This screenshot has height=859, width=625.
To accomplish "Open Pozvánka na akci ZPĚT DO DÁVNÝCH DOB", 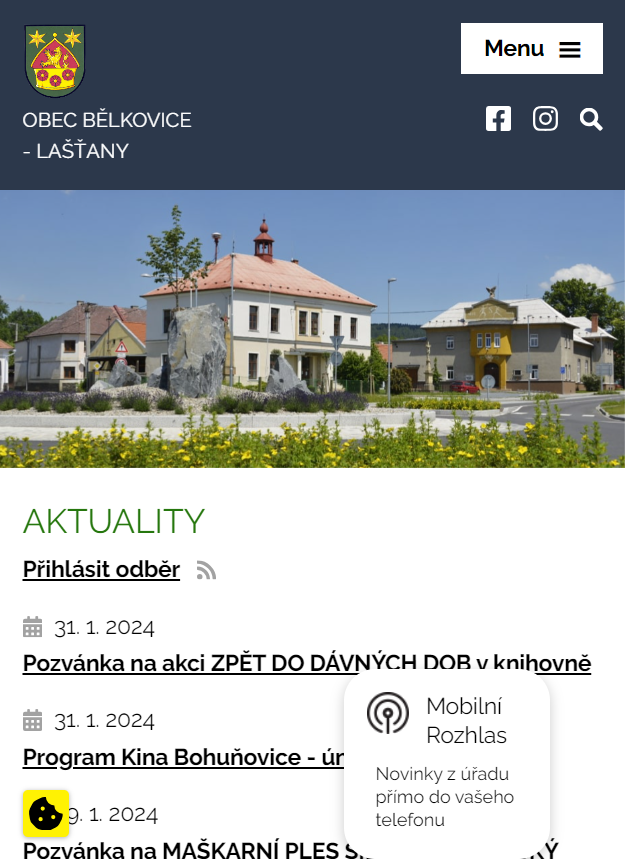I will (306, 663).
